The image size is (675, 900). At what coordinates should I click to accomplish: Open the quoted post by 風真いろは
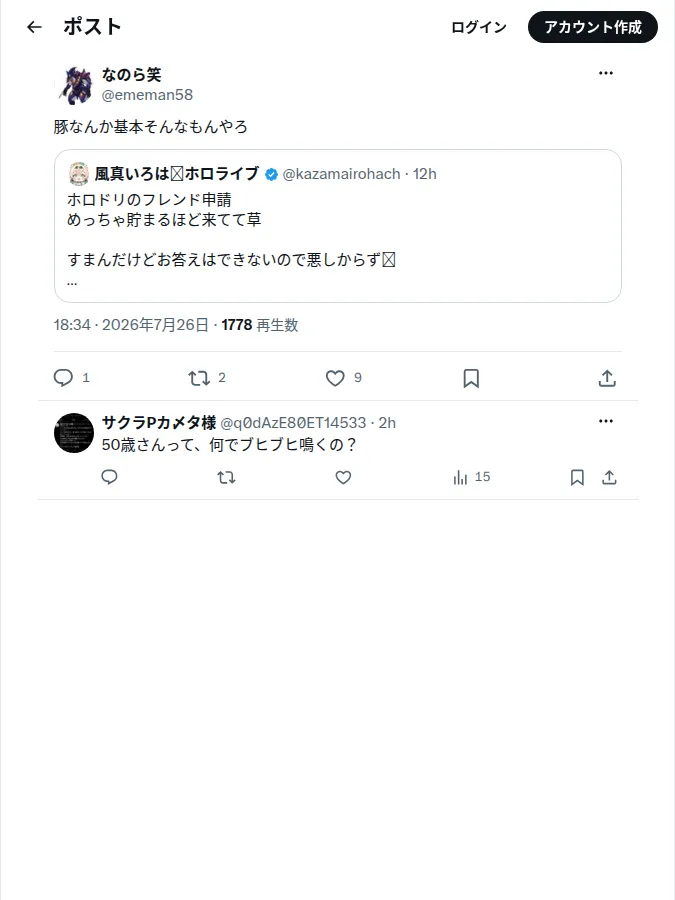(x=338, y=226)
